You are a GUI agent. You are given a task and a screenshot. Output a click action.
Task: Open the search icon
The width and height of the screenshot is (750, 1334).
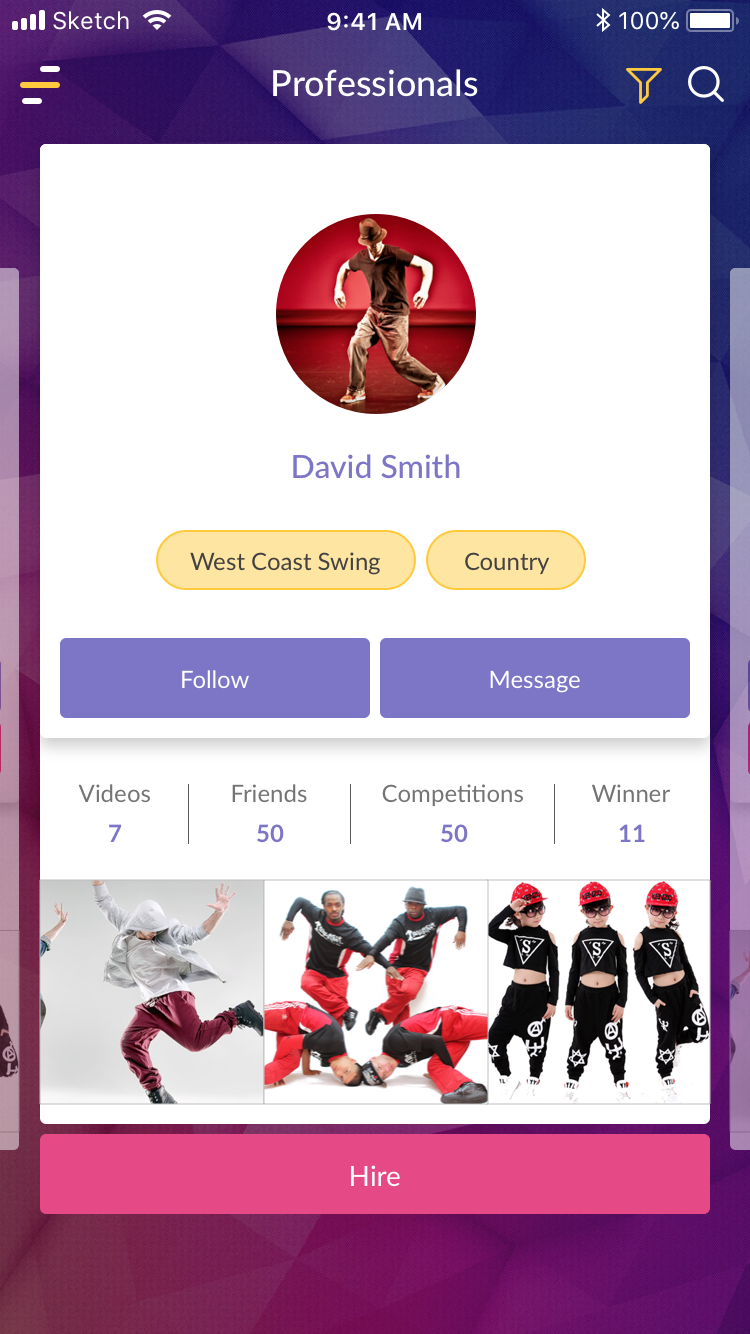[x=705, y=85]
